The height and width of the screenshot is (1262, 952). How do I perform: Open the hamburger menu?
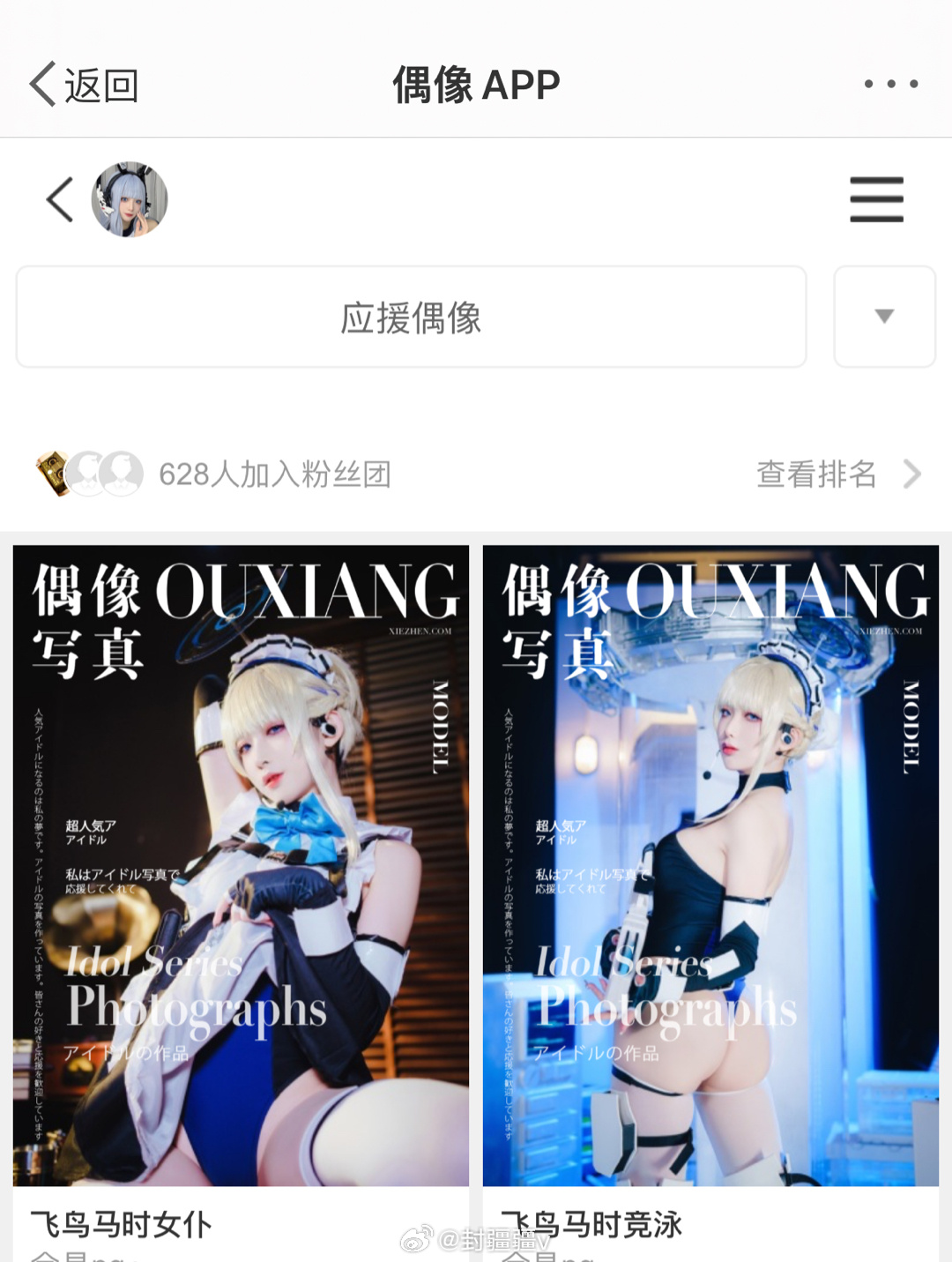876,199
